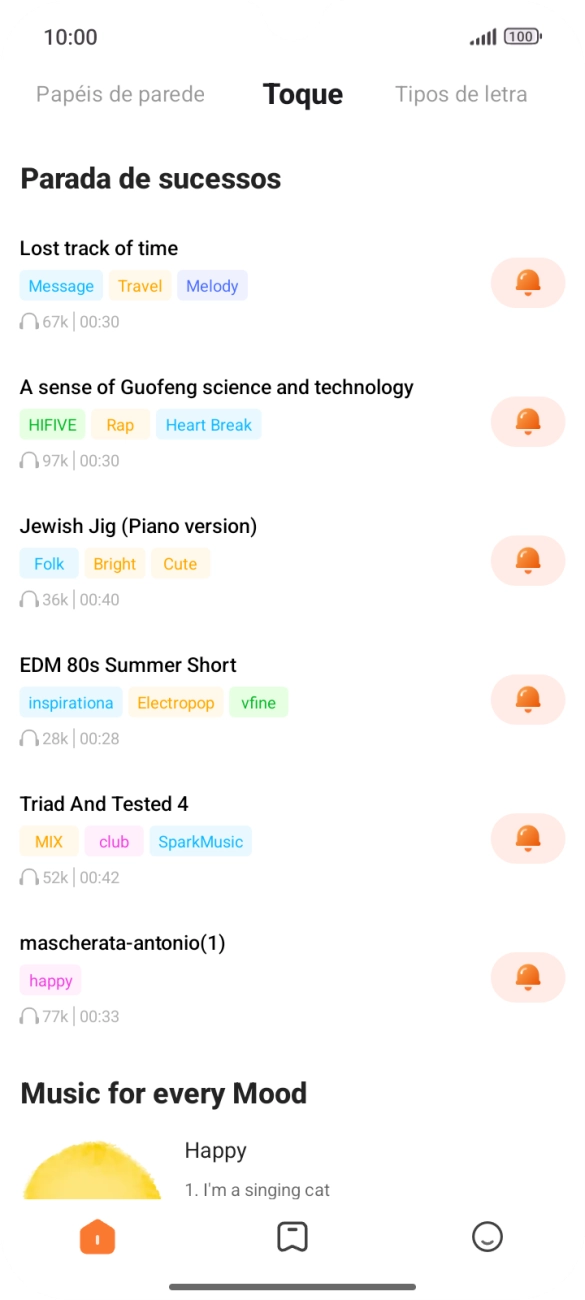
Task: Set Lost track of time as ringtone
Action: 528,283
